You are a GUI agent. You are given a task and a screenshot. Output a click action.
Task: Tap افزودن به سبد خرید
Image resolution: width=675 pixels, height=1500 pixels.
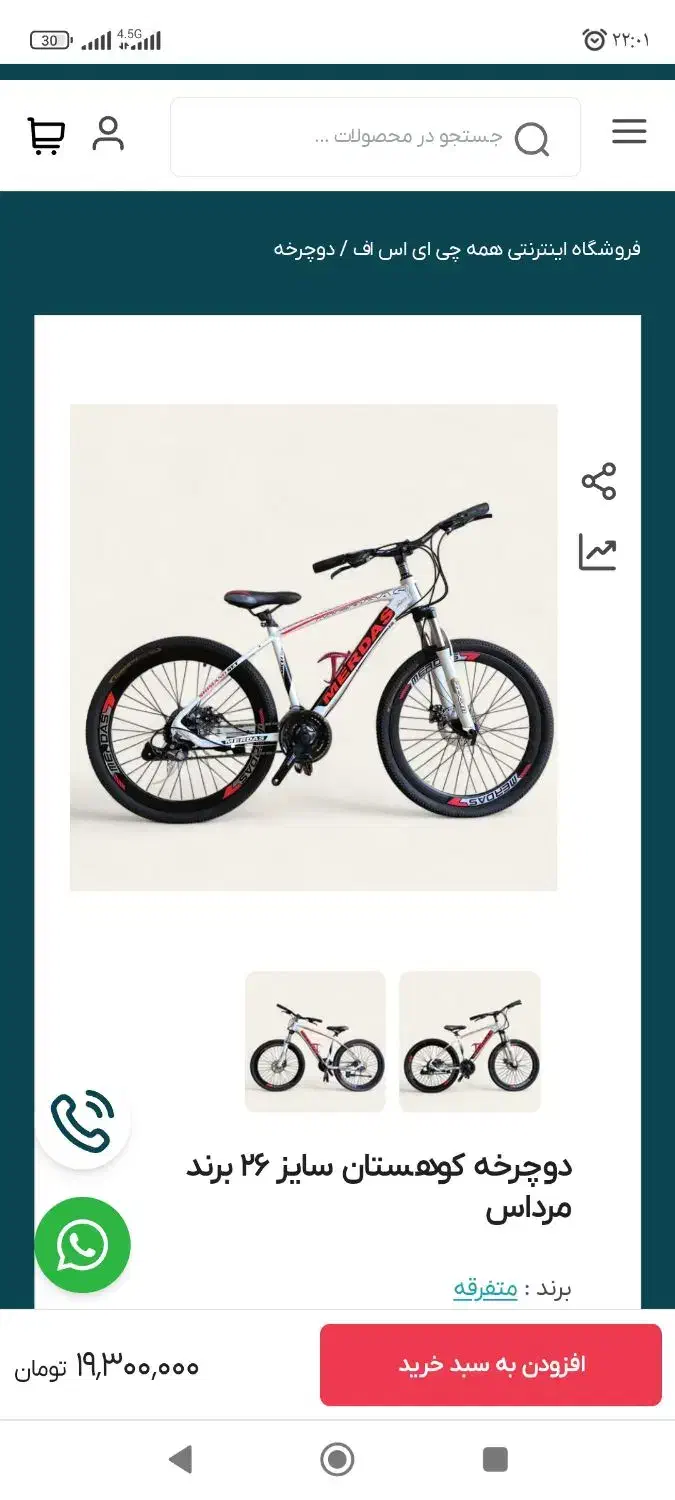[x=491, y=1365]
